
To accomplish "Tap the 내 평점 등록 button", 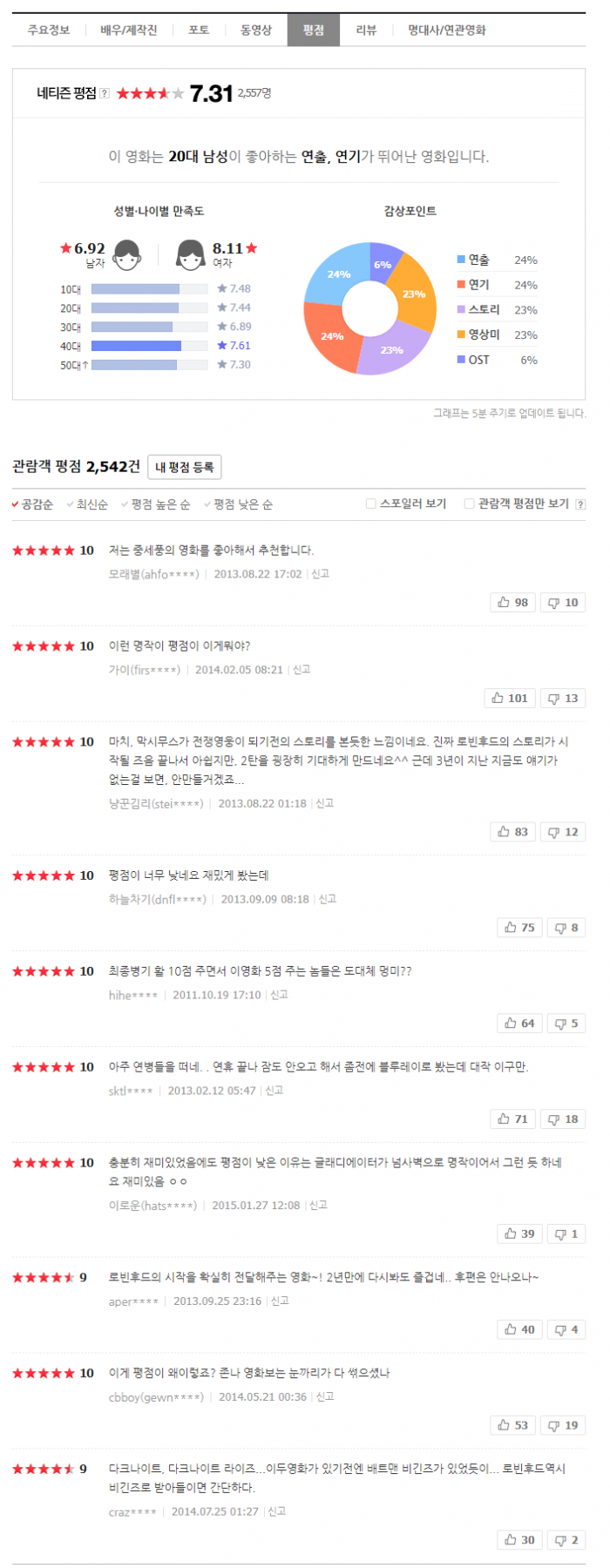I will pyautogui.click(x=184, y=467).
